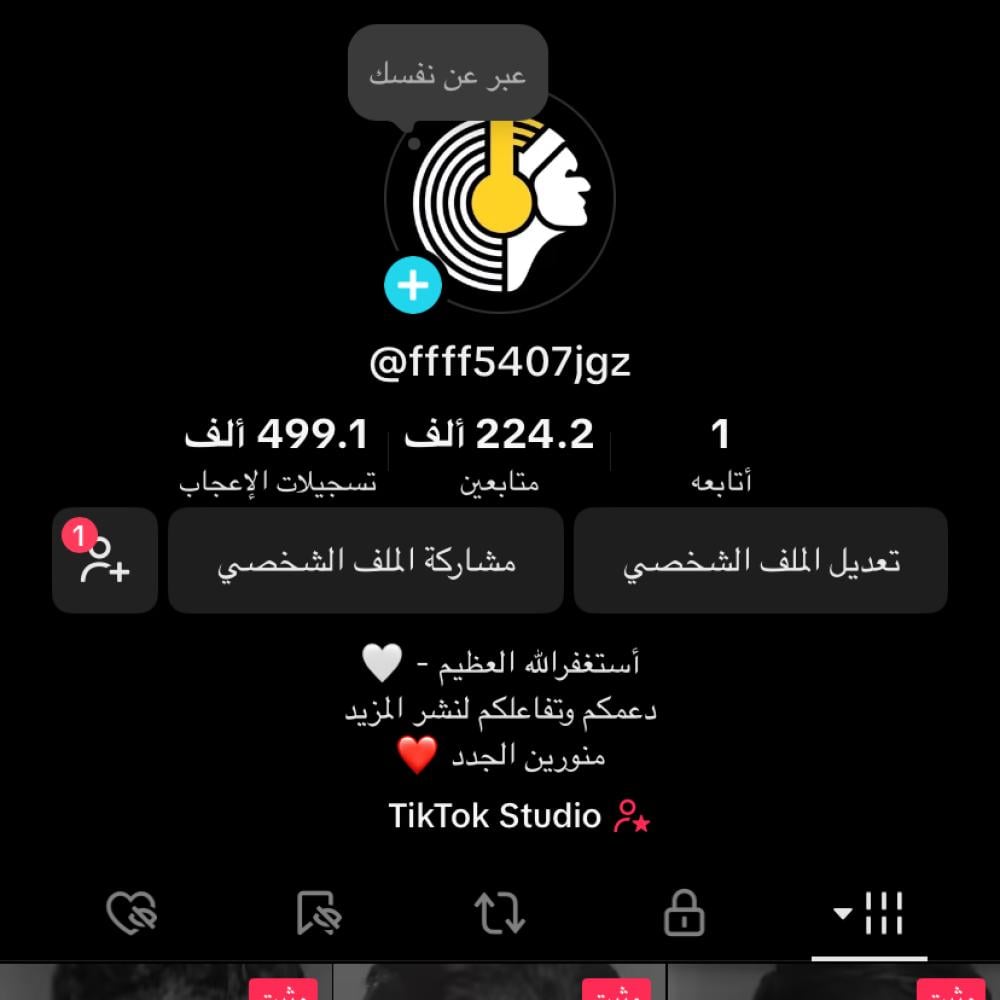Tap "مشاركة الملف الشخصي" to share profile

pyautogui.click(x=366, y=561)
